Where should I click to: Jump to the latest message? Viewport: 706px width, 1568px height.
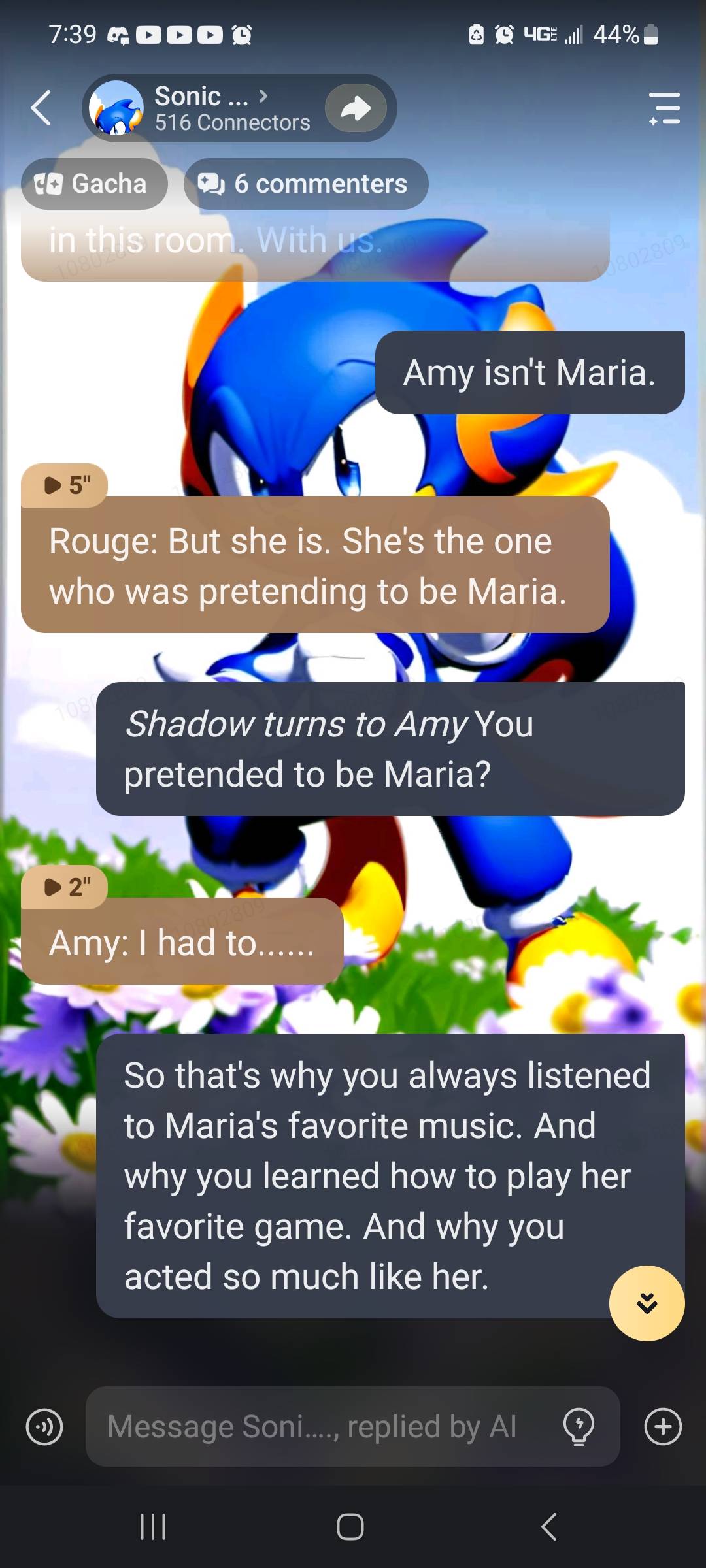pyautogui.click(x=647, y=1303)
